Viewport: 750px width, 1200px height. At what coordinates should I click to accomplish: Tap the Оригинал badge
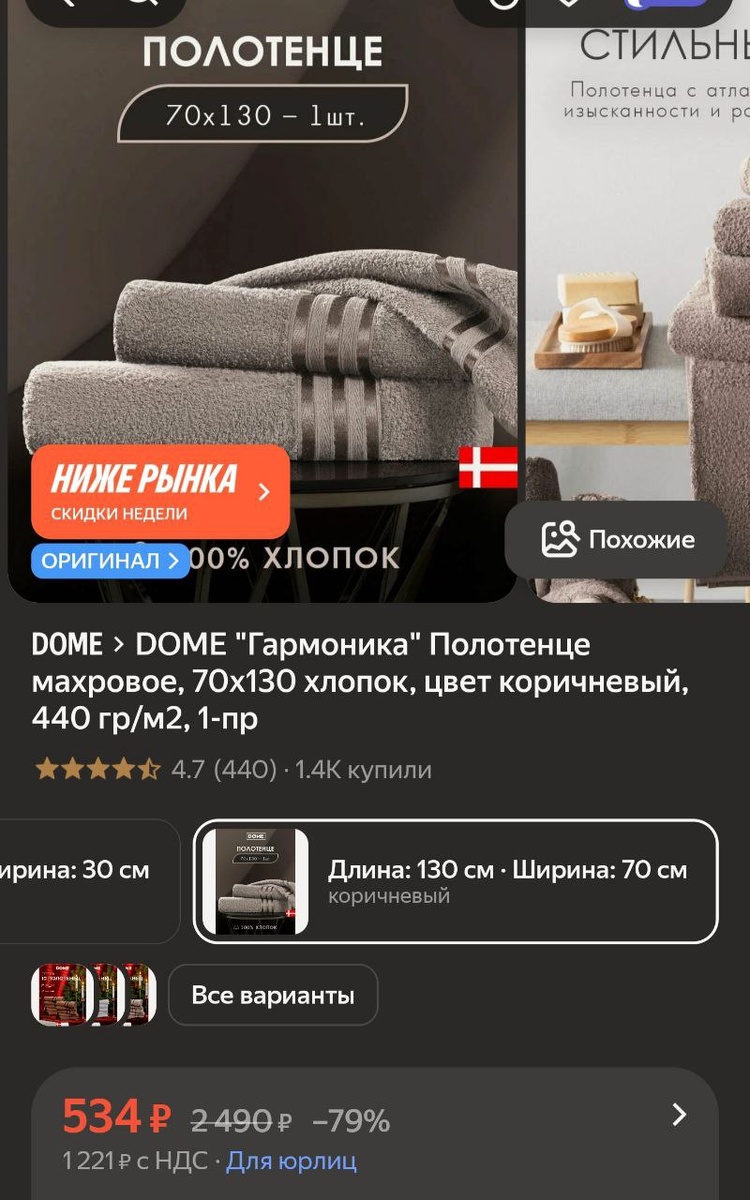110,561
